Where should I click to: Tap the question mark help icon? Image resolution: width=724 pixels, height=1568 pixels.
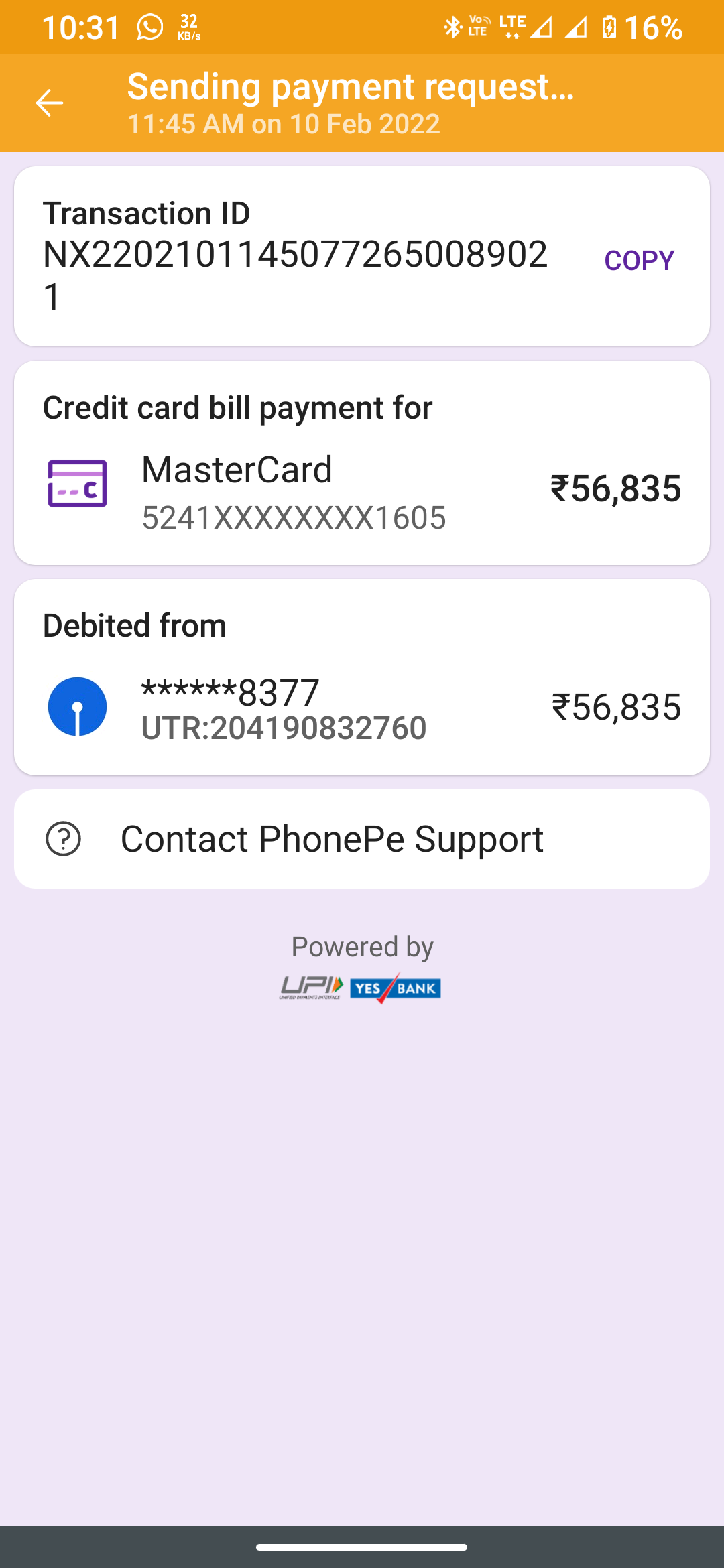pos(64,838)
